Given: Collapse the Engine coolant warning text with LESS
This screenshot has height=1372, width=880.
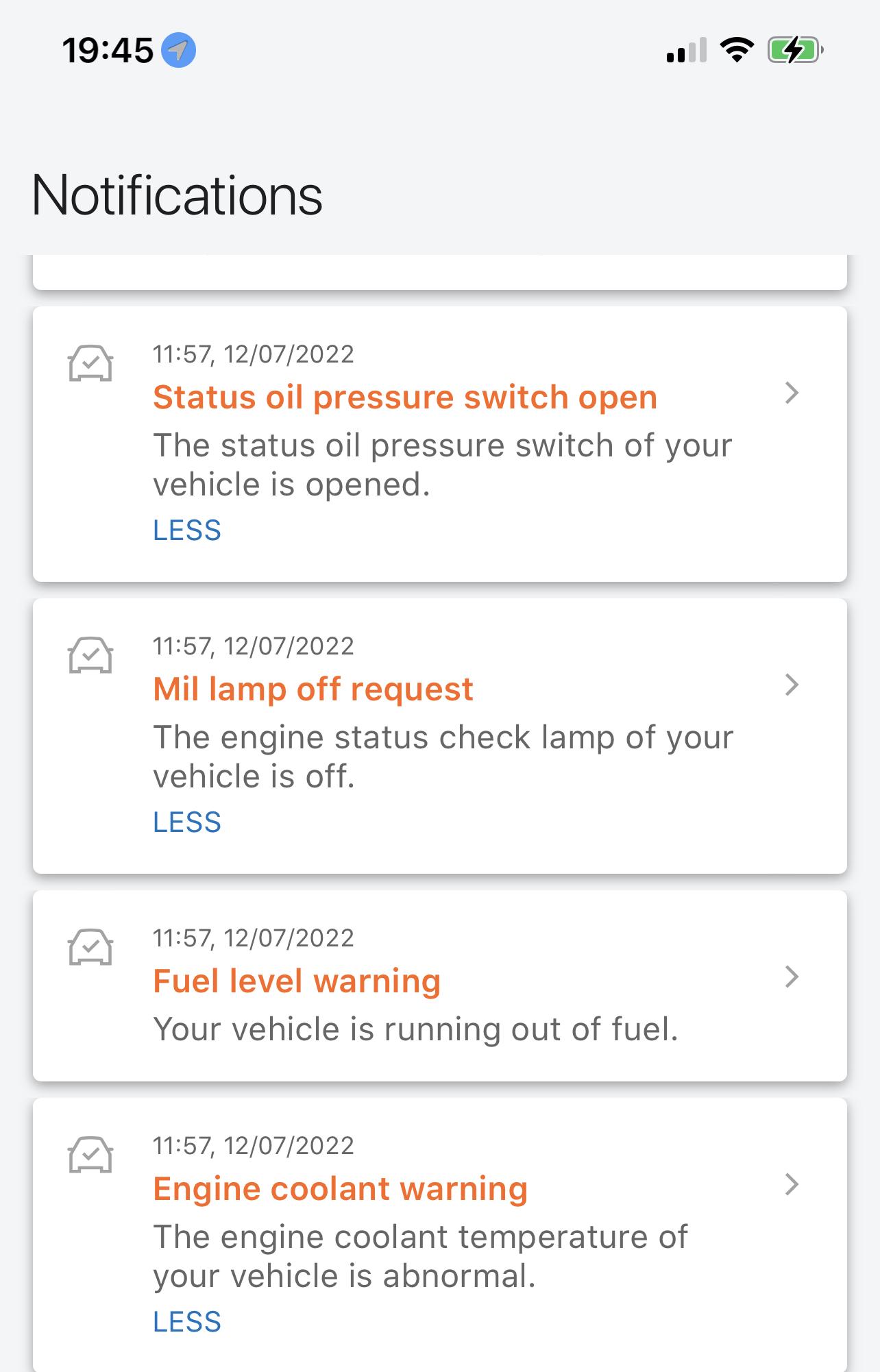Looking at the screenshot, I should (186, 1322).
